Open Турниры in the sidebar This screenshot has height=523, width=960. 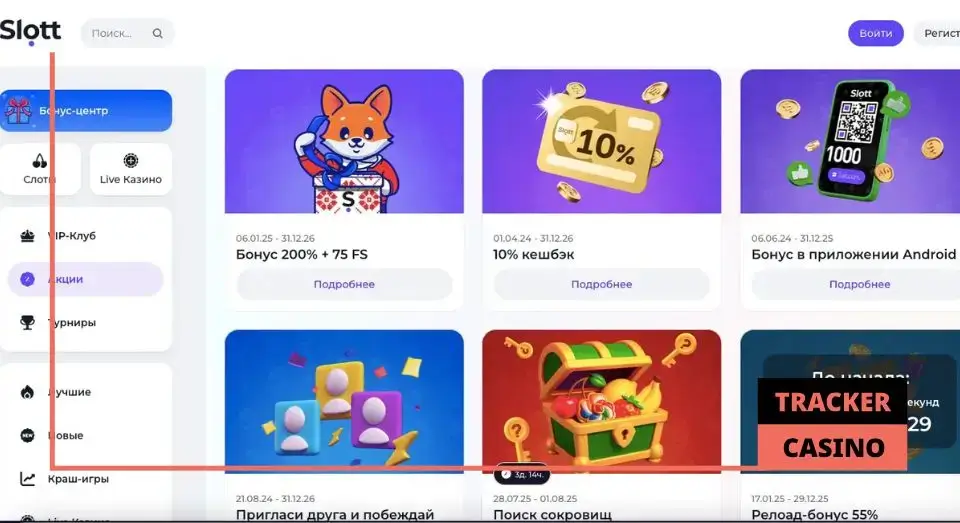[x=84, y=323]
